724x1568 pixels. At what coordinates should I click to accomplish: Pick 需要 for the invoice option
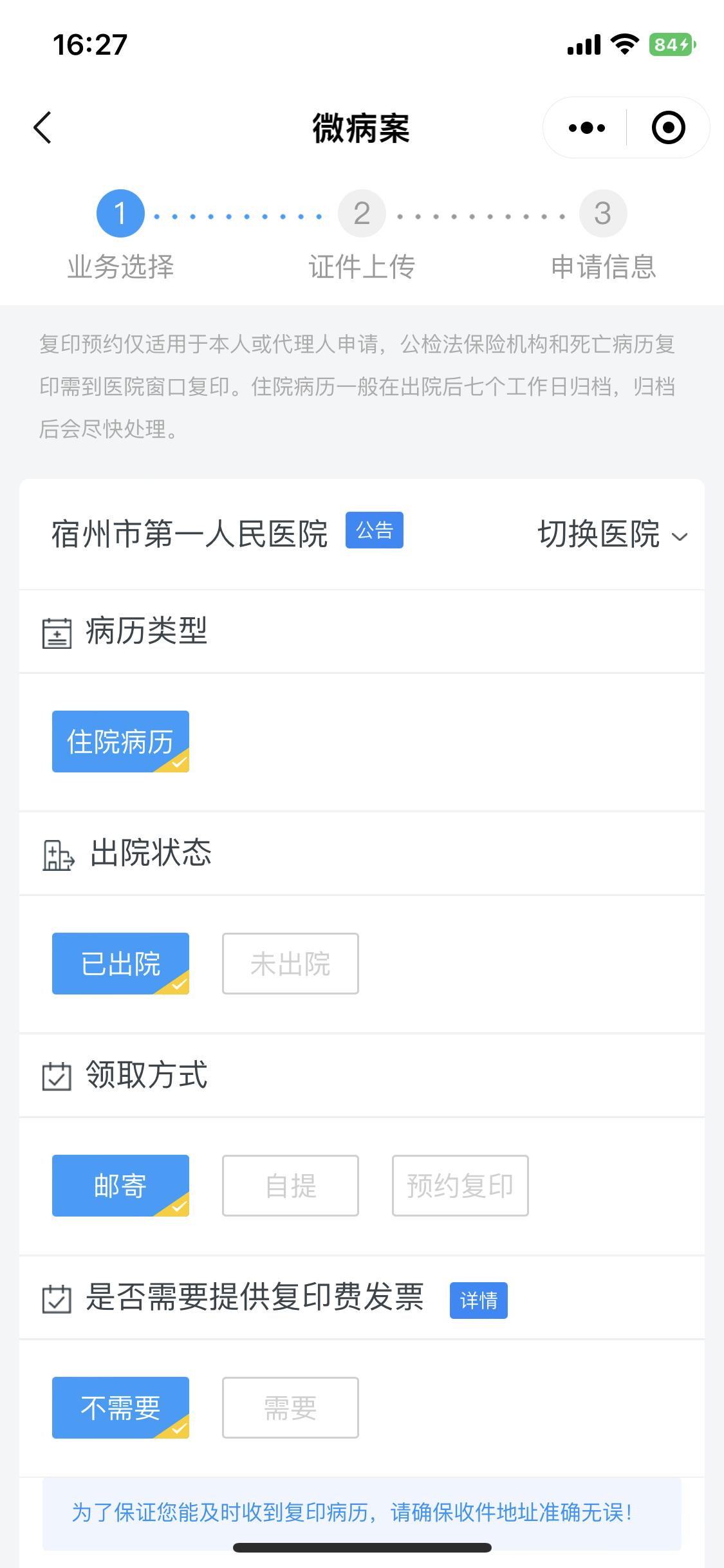click(x=290, y=1408)
